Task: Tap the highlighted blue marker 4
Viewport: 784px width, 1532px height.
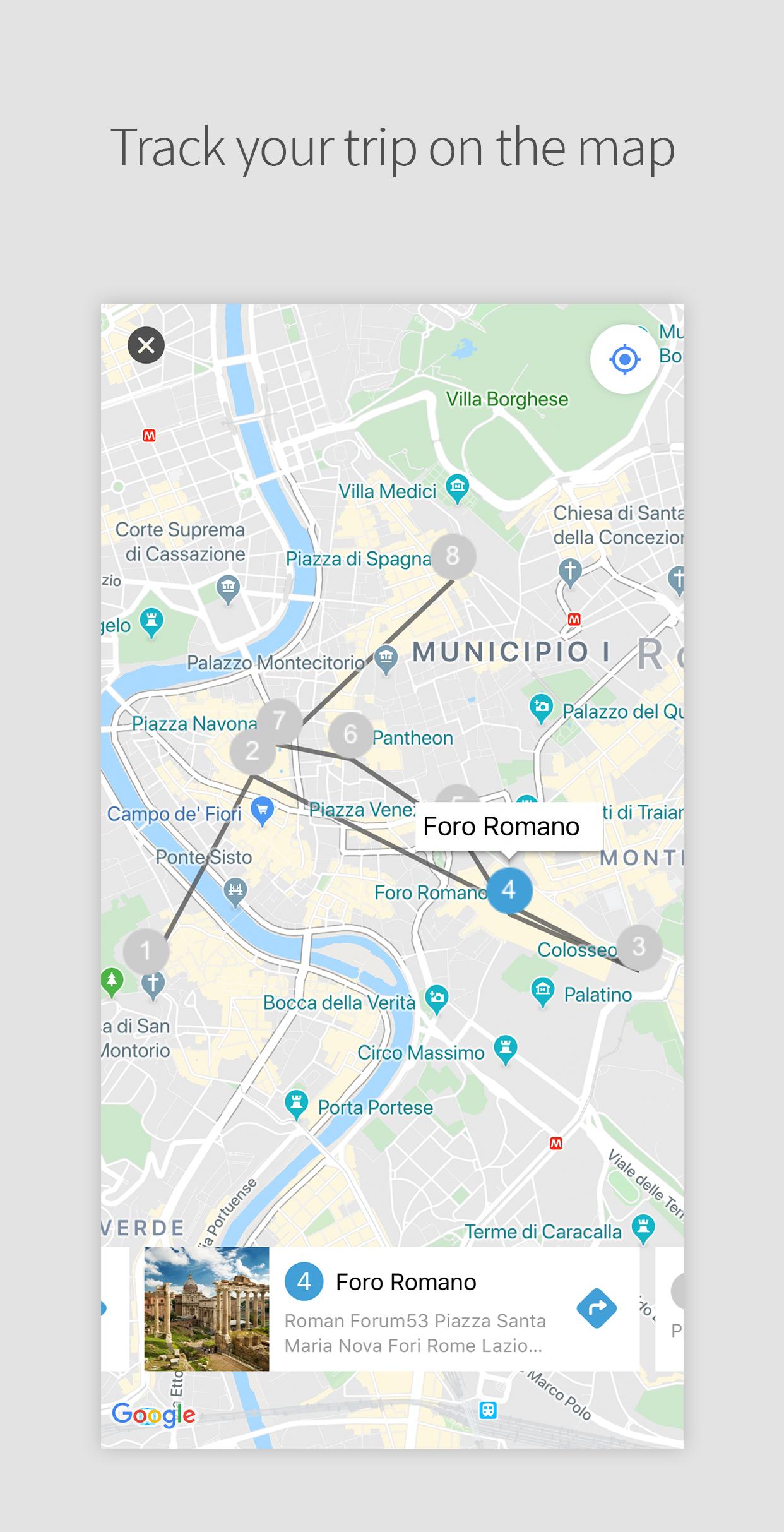Action: coord(509,890)
